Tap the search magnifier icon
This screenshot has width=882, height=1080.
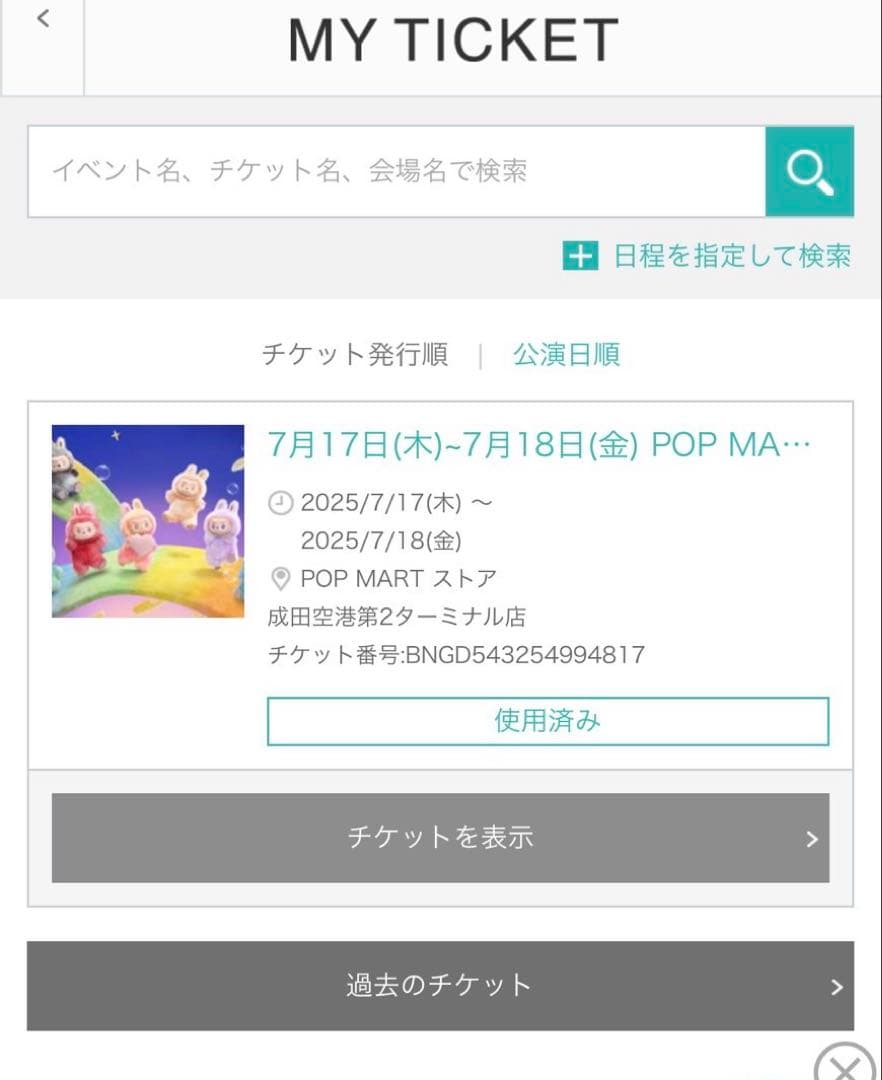[810, 172]
